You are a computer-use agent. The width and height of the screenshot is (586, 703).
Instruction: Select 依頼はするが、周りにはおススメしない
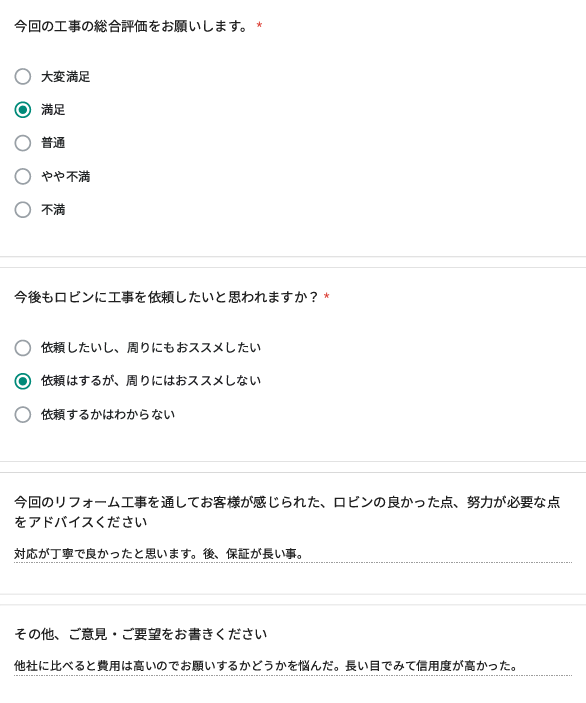coord(23,381)
